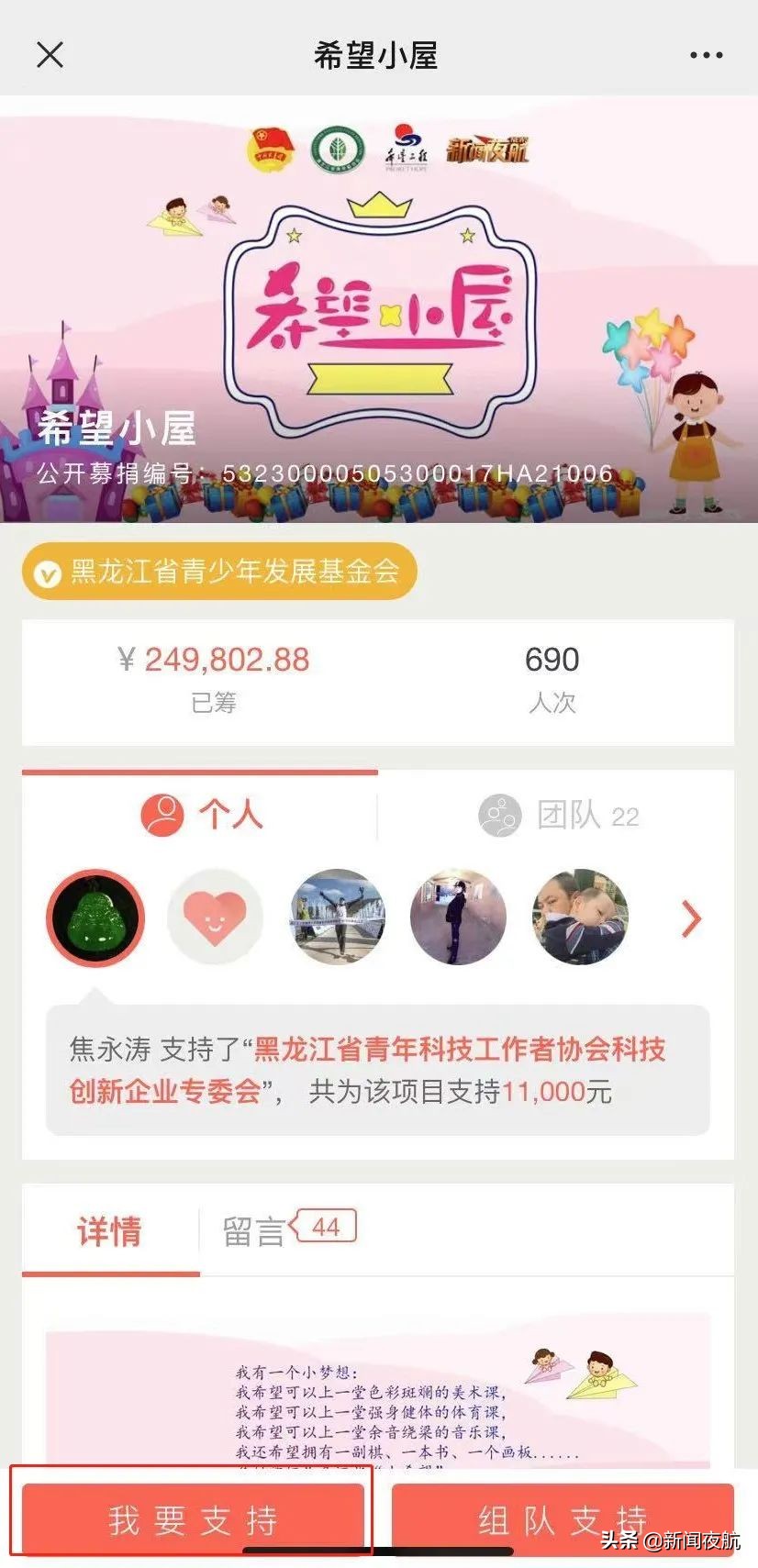
Task: Switch to the 详情 tab
Action: coord(110,1231)
